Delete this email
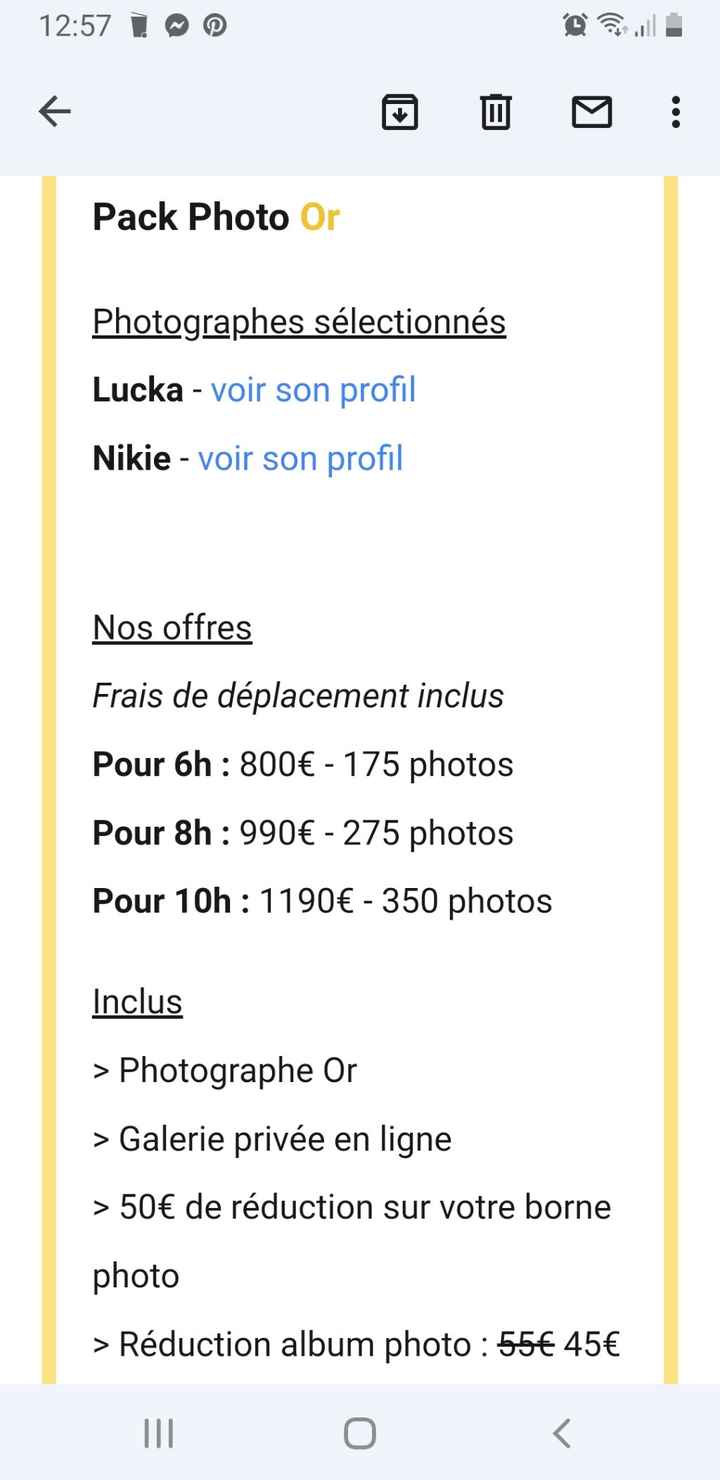 click(495, 112)
